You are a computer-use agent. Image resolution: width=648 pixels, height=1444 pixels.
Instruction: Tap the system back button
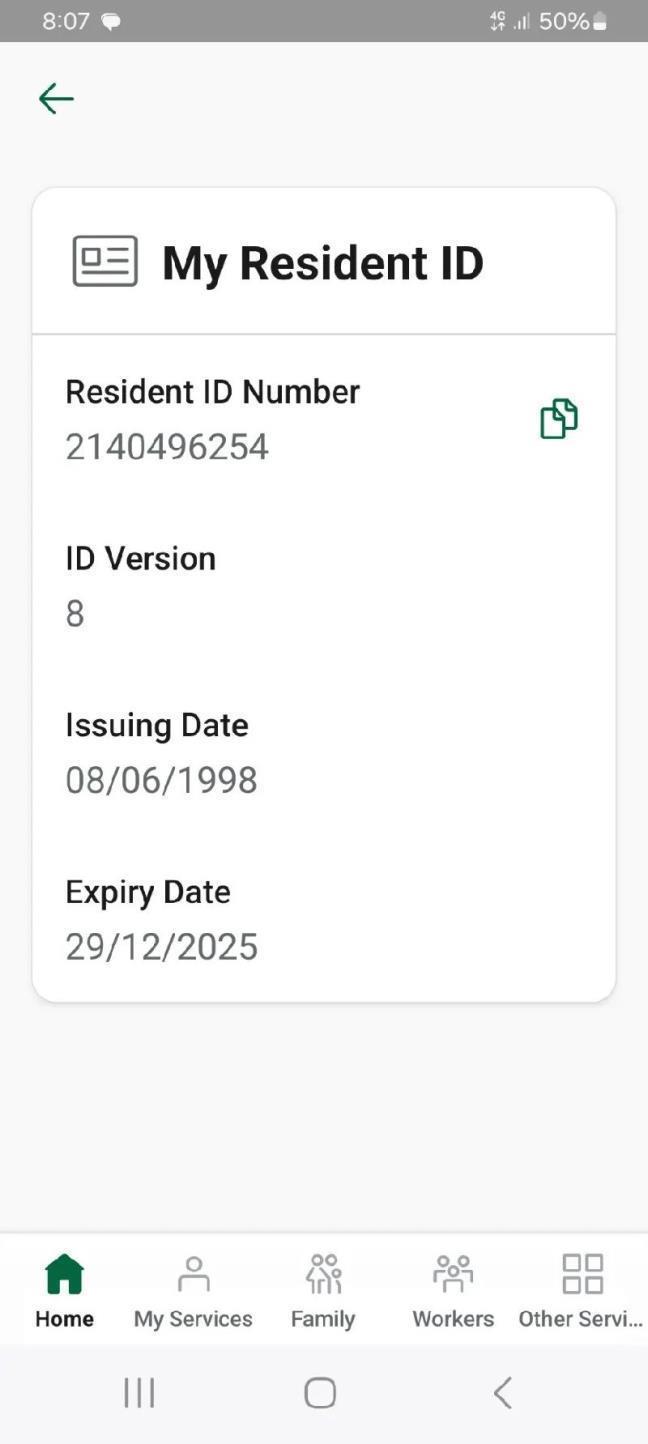503,1392
